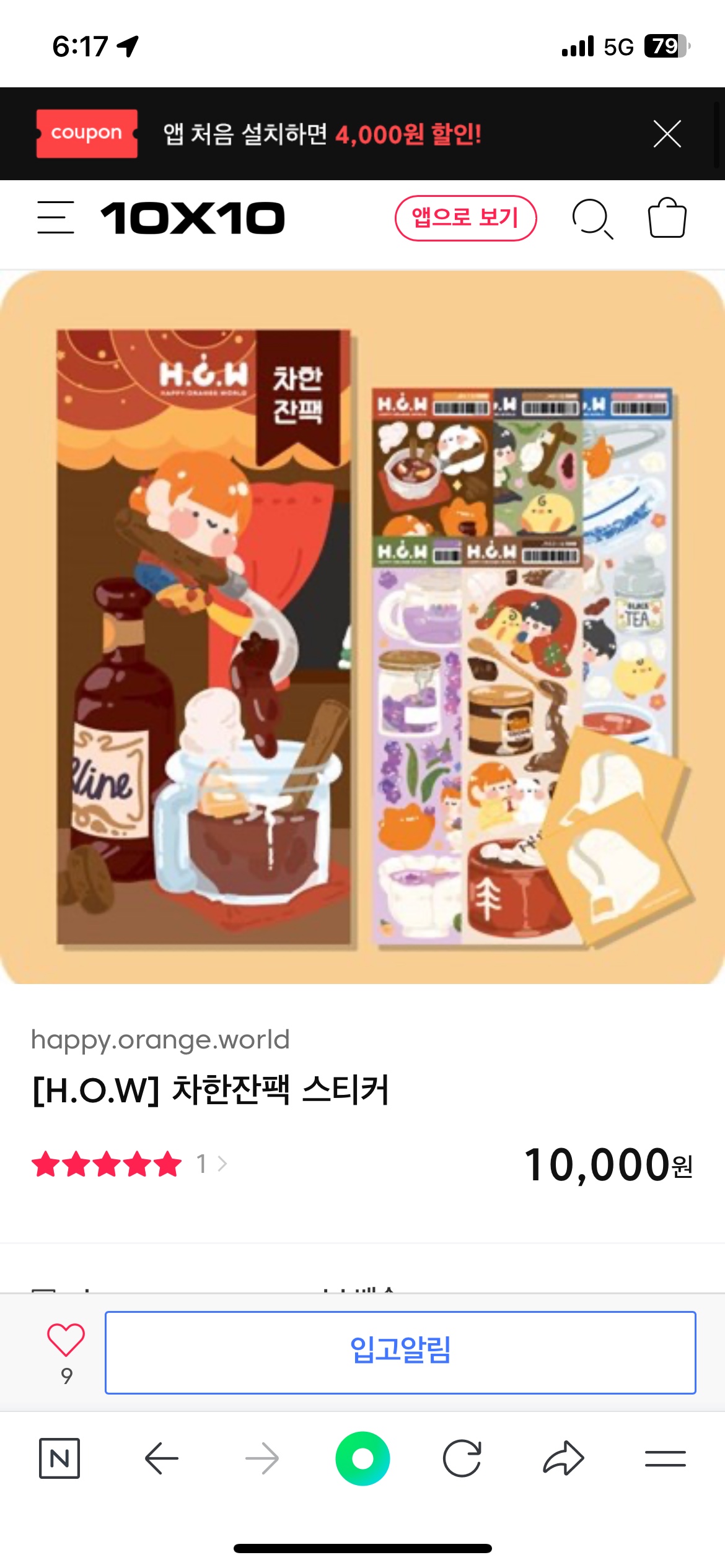View the five-star review list
The width and height of the screenshot is (725, 1568).
[130, 1164]
